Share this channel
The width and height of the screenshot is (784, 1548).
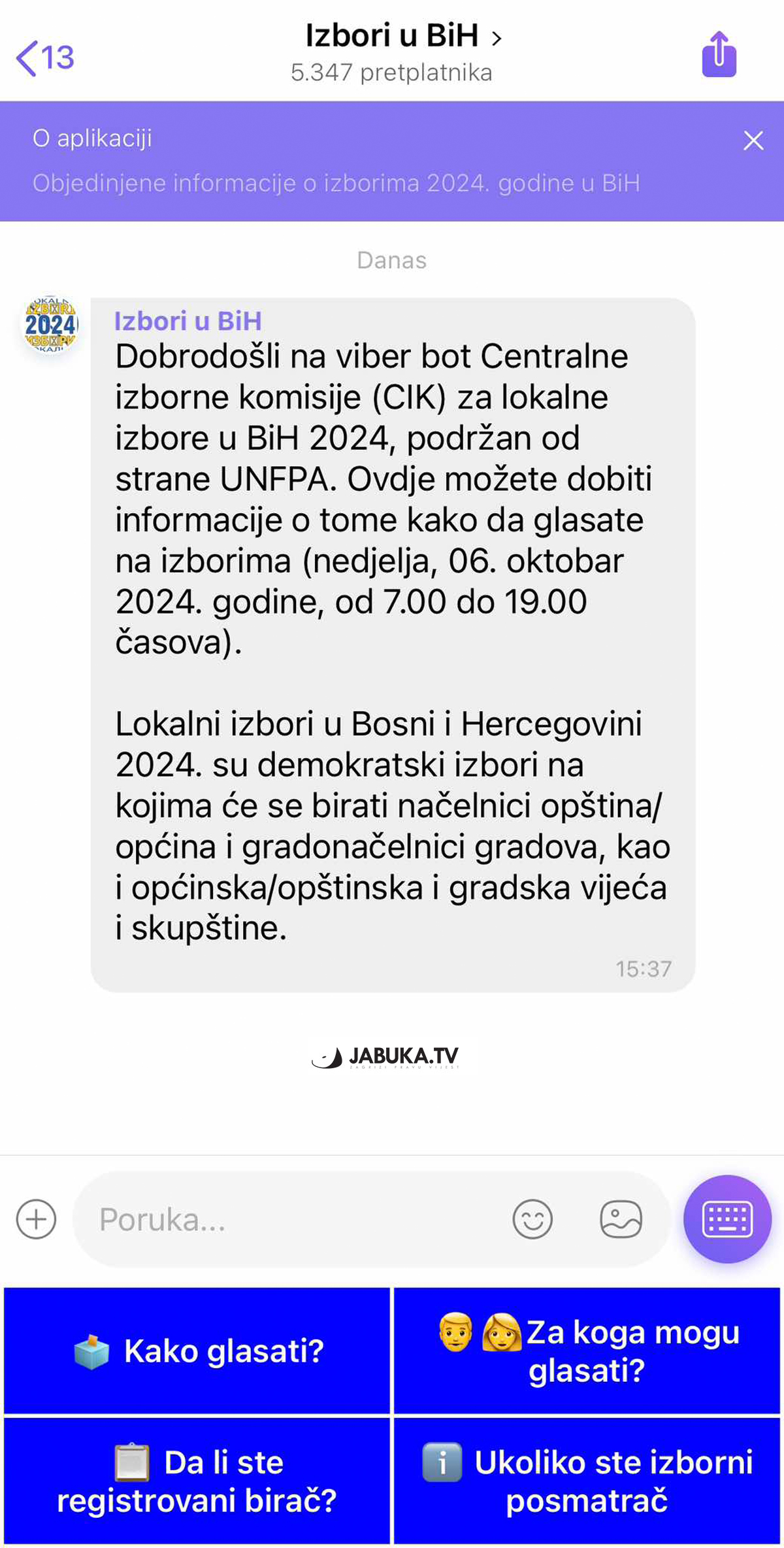coord(719,54)
